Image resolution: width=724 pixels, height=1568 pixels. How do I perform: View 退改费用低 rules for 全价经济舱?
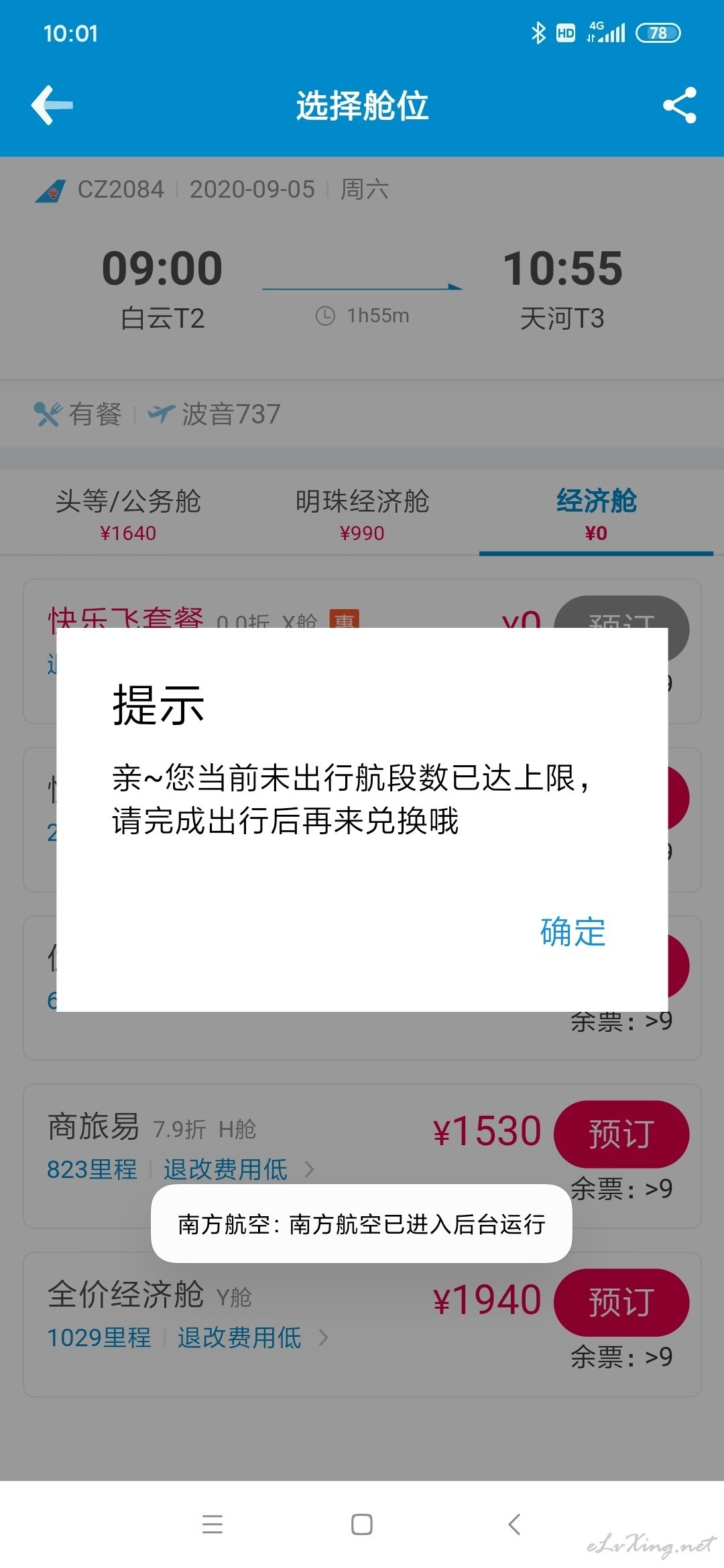tap(252, 1337)
